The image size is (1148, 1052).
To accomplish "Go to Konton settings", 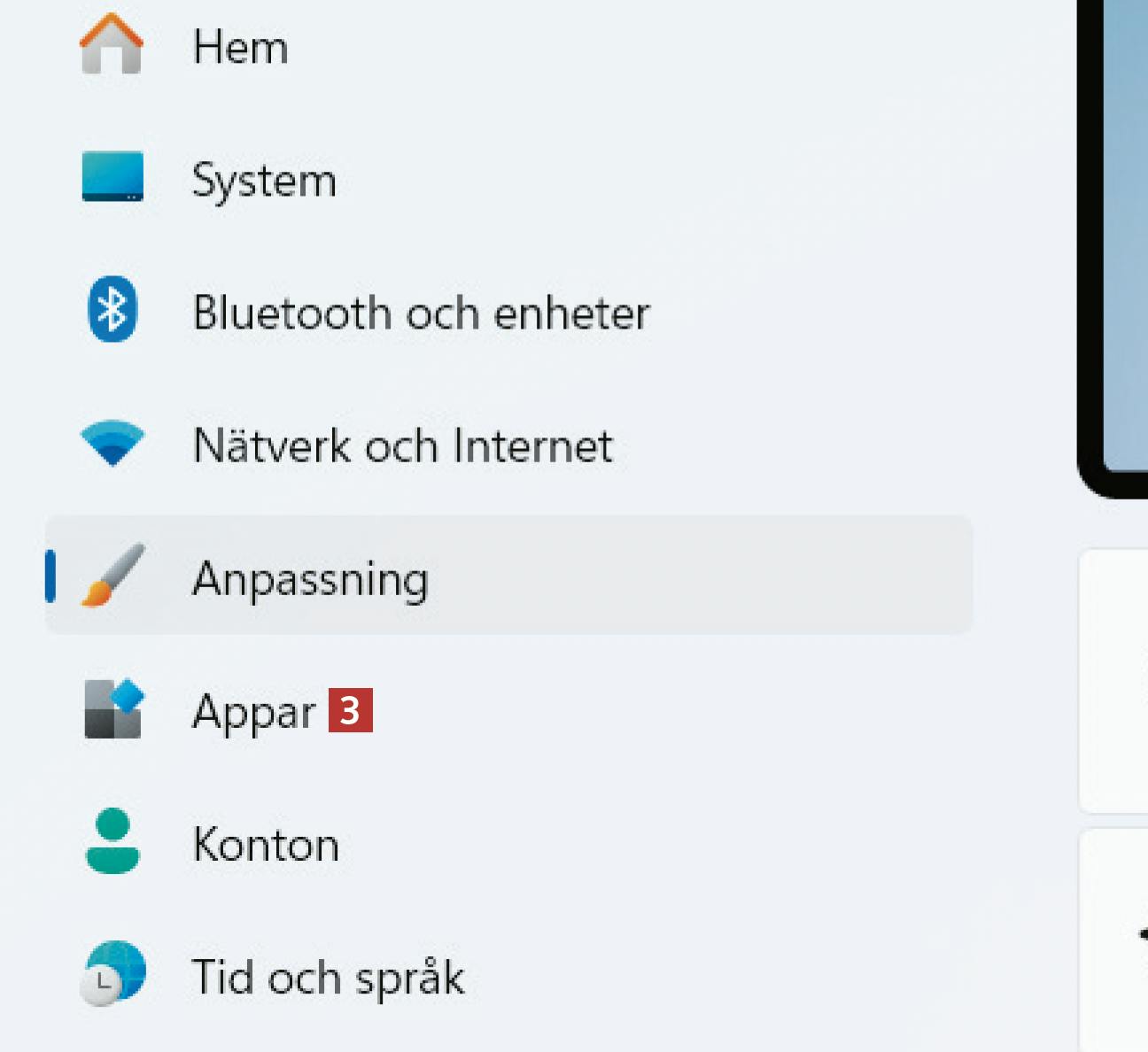I will pos(265,844).
